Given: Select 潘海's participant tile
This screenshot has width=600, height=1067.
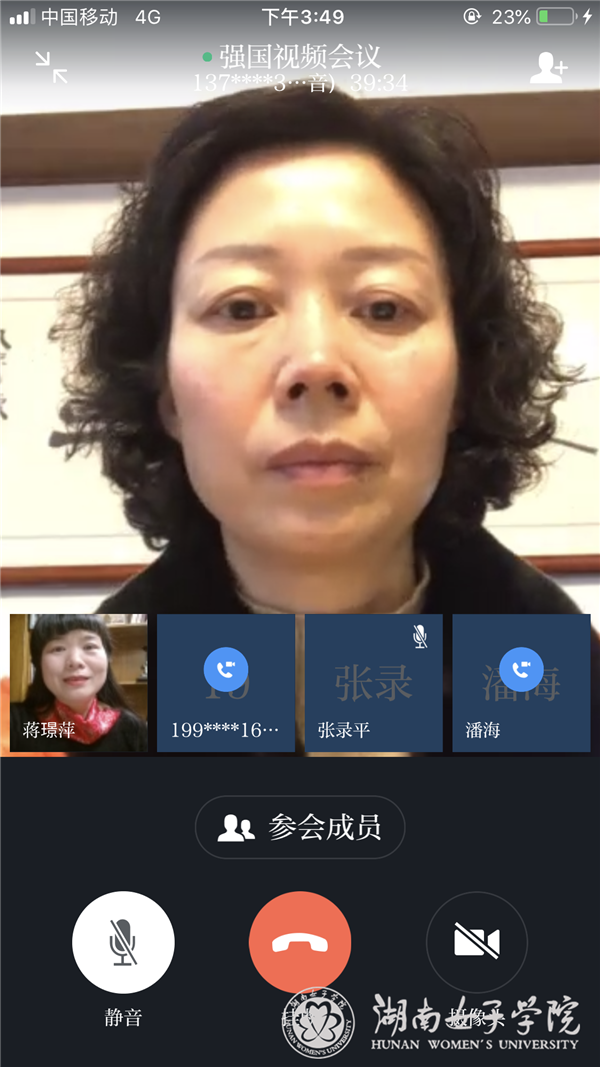Looking at the screenshot, I should tap(521, 683).
